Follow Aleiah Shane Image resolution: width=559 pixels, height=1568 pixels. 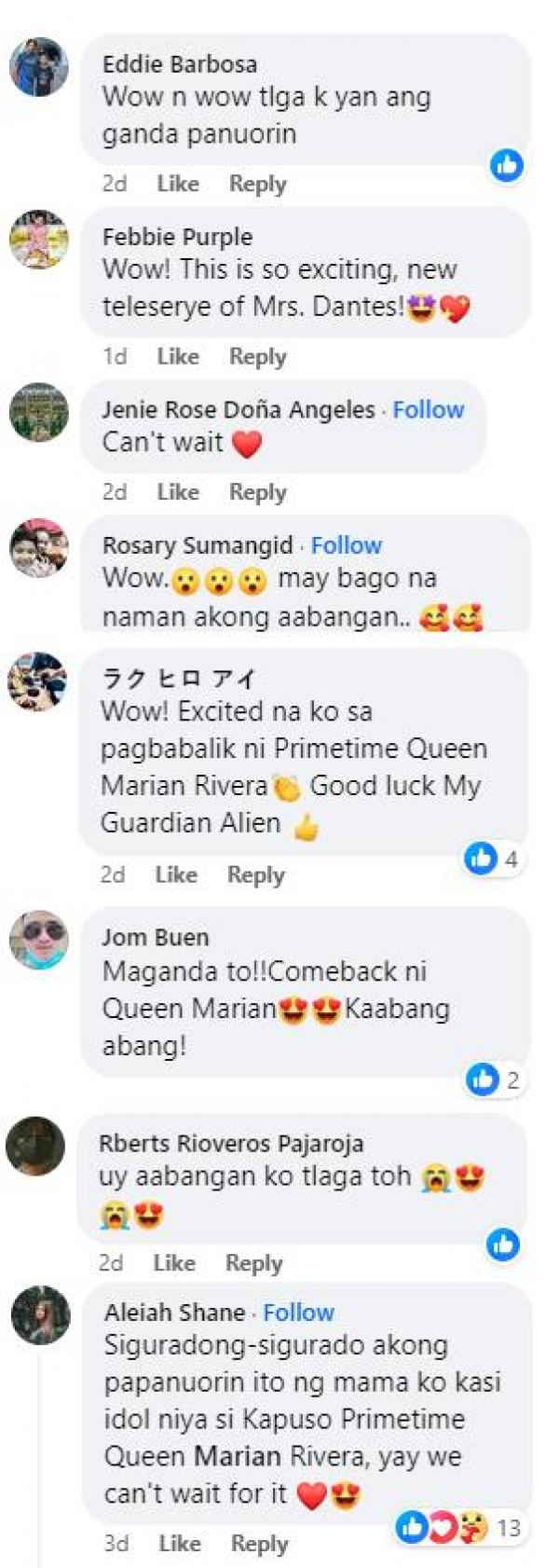point(298,1313)
